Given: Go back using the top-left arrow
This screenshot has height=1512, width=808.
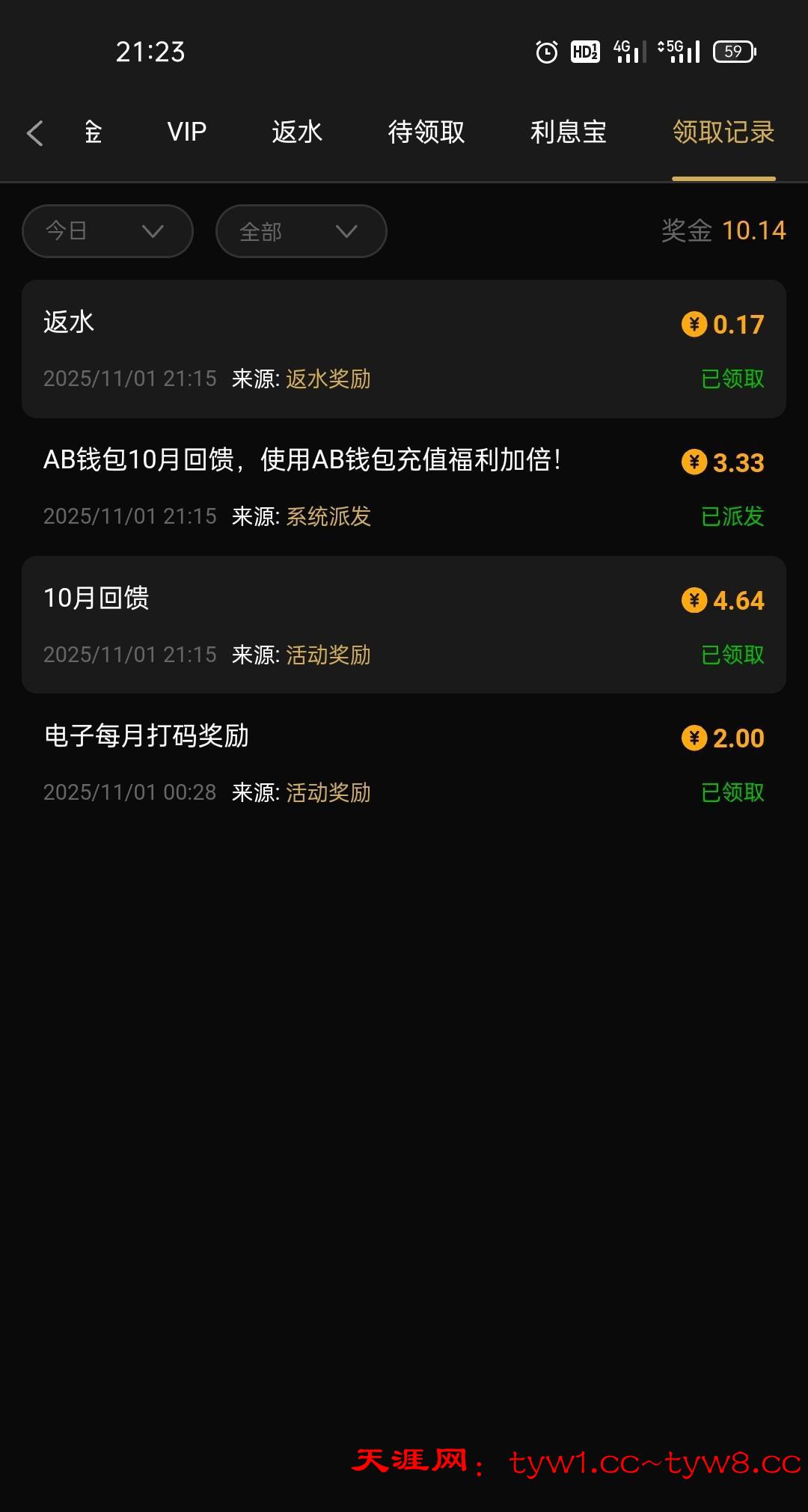Looking at the screenshot, I should (34, 133).
